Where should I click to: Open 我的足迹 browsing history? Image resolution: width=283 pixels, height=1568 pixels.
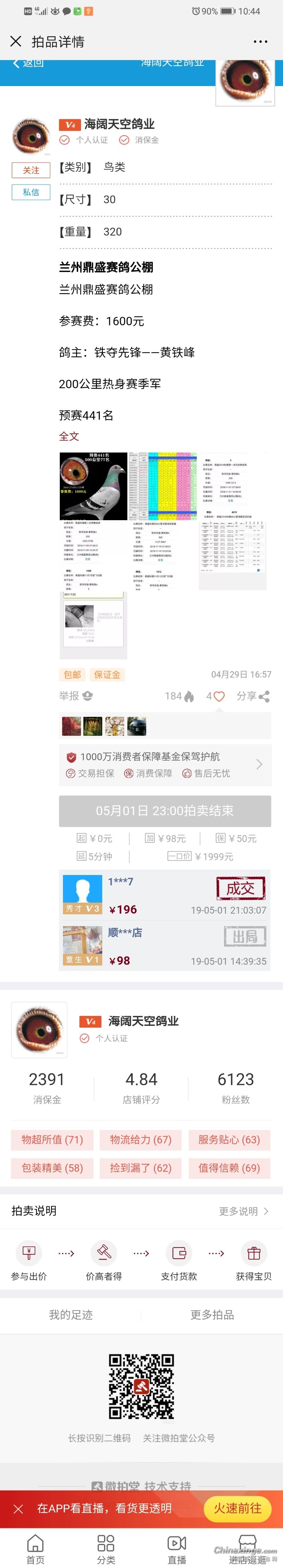71,1314
